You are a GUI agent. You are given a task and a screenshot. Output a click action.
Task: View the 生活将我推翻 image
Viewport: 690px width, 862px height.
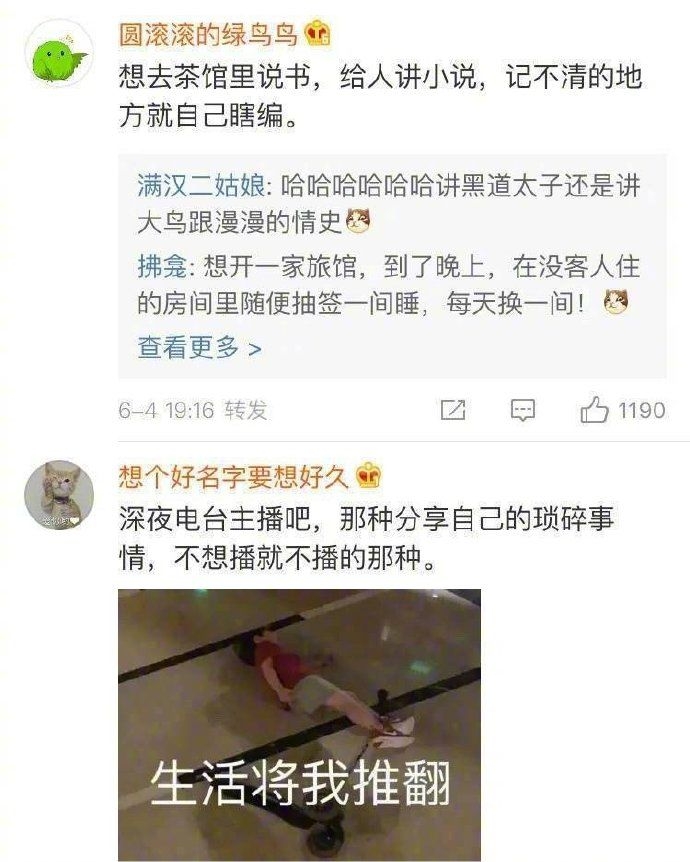coord(299,725)
